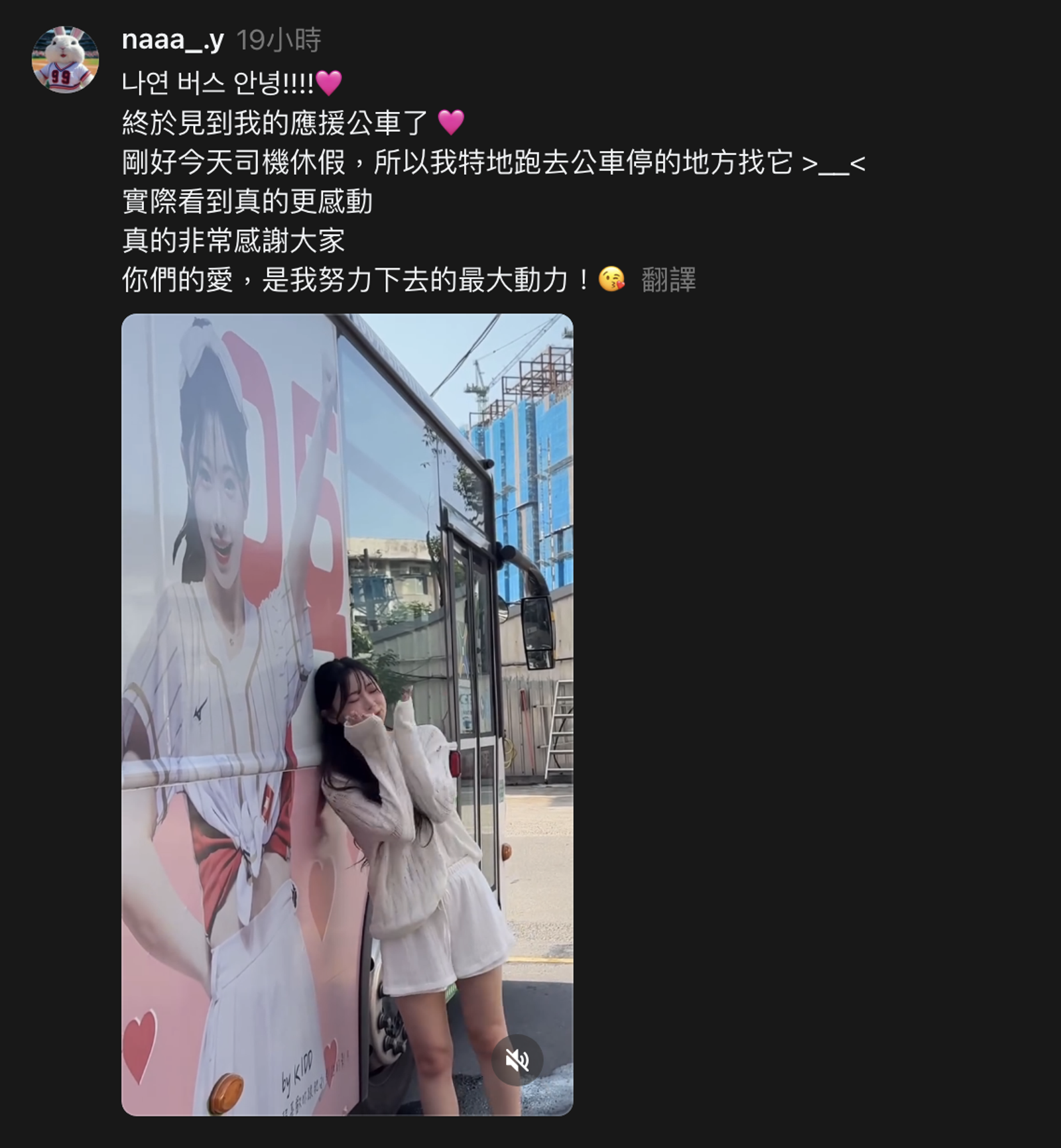This screenshot has width=1061, height=1148.
Task: Tap the dark circular sound button overlay
Action: click(x=517, y=1061)
